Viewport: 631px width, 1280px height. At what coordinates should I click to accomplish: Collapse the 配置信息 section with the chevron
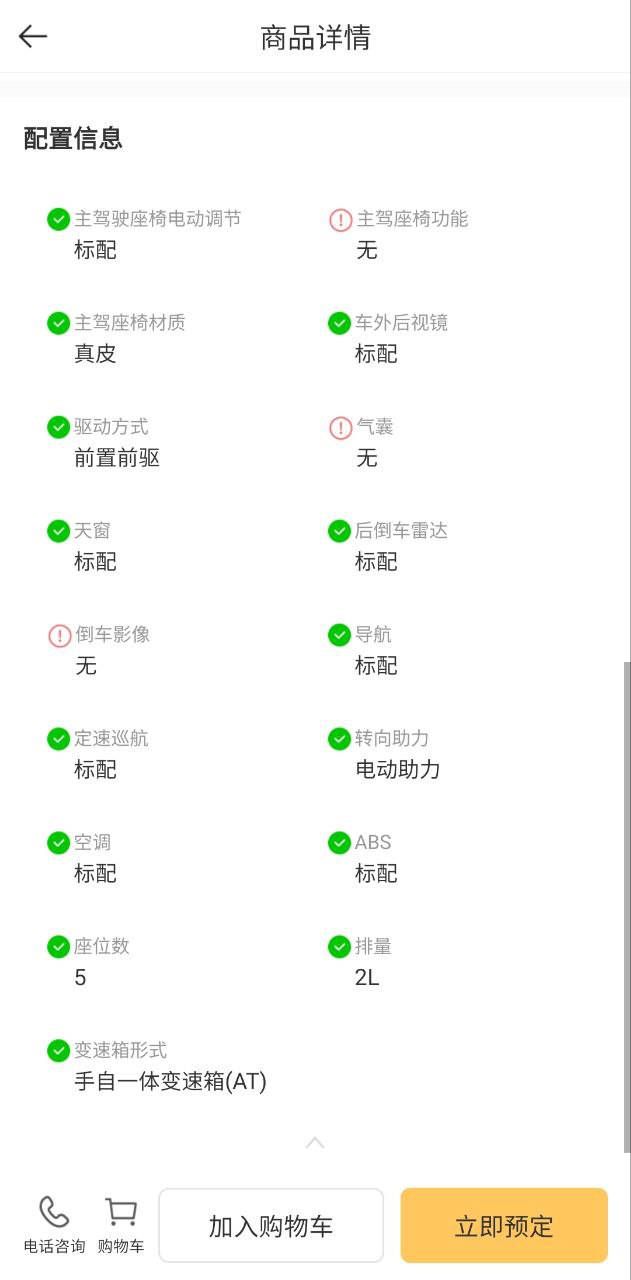point(315,1142)
